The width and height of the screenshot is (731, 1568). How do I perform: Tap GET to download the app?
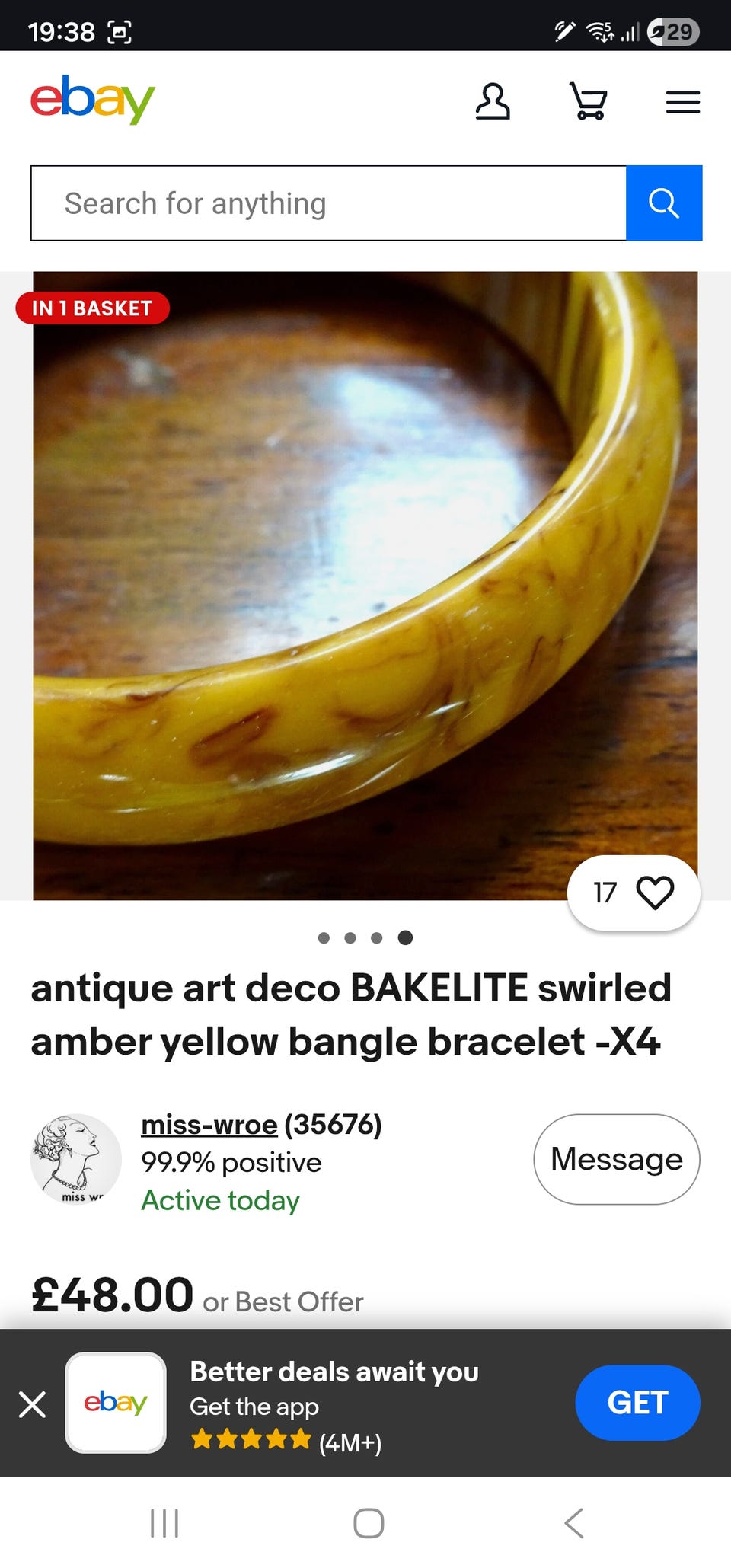click(x=637, y=1403)
